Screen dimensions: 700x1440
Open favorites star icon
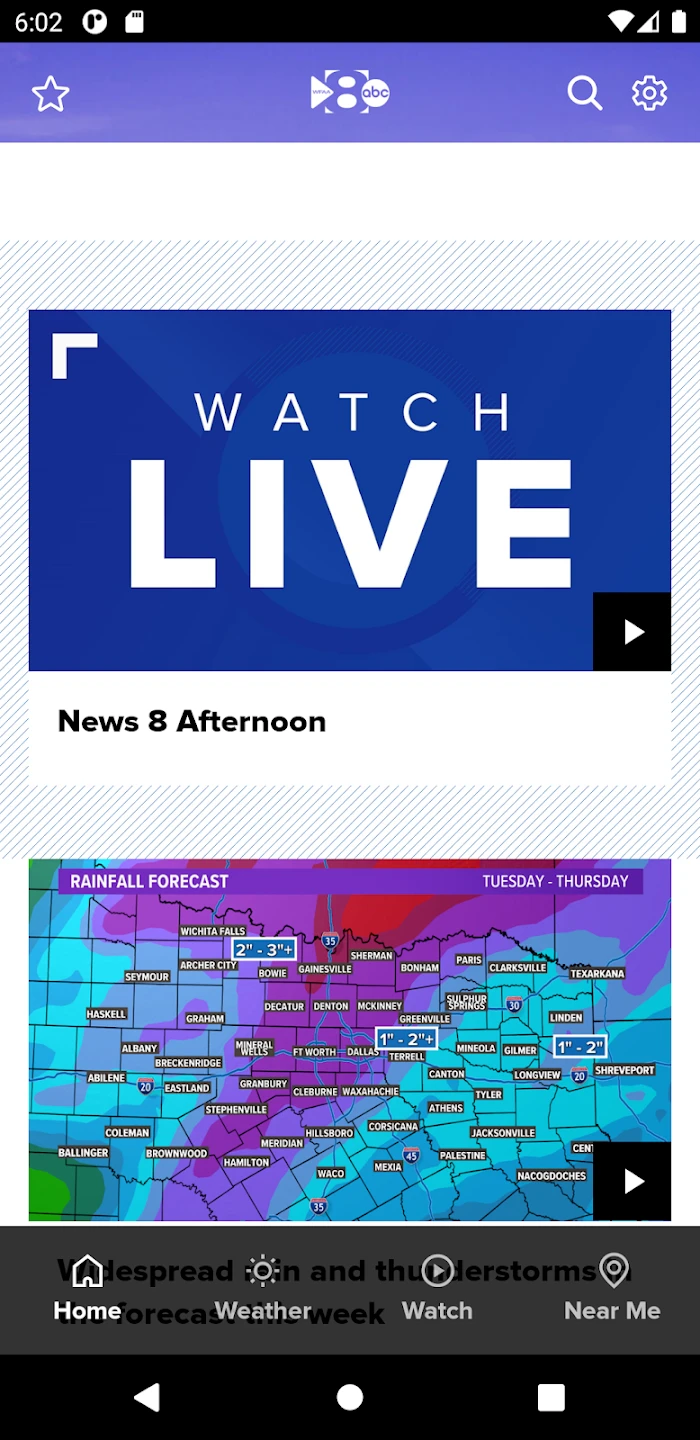[50, 94]
